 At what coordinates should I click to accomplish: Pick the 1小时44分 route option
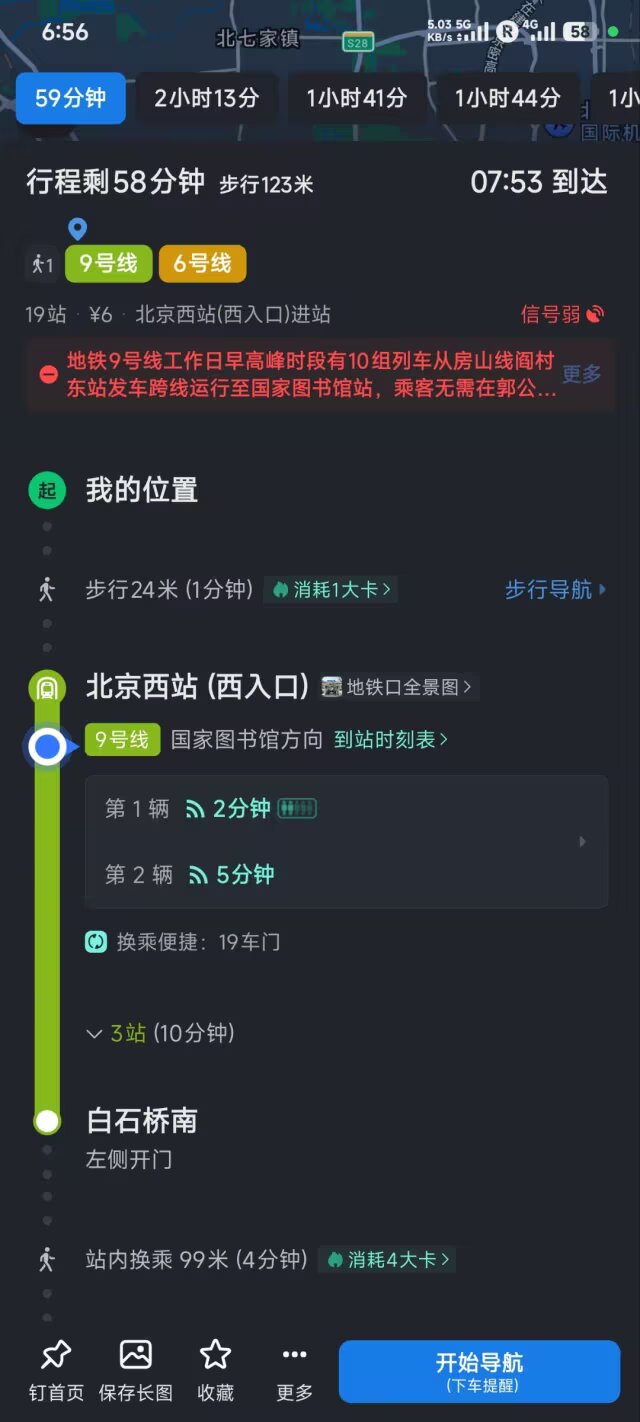507,98
